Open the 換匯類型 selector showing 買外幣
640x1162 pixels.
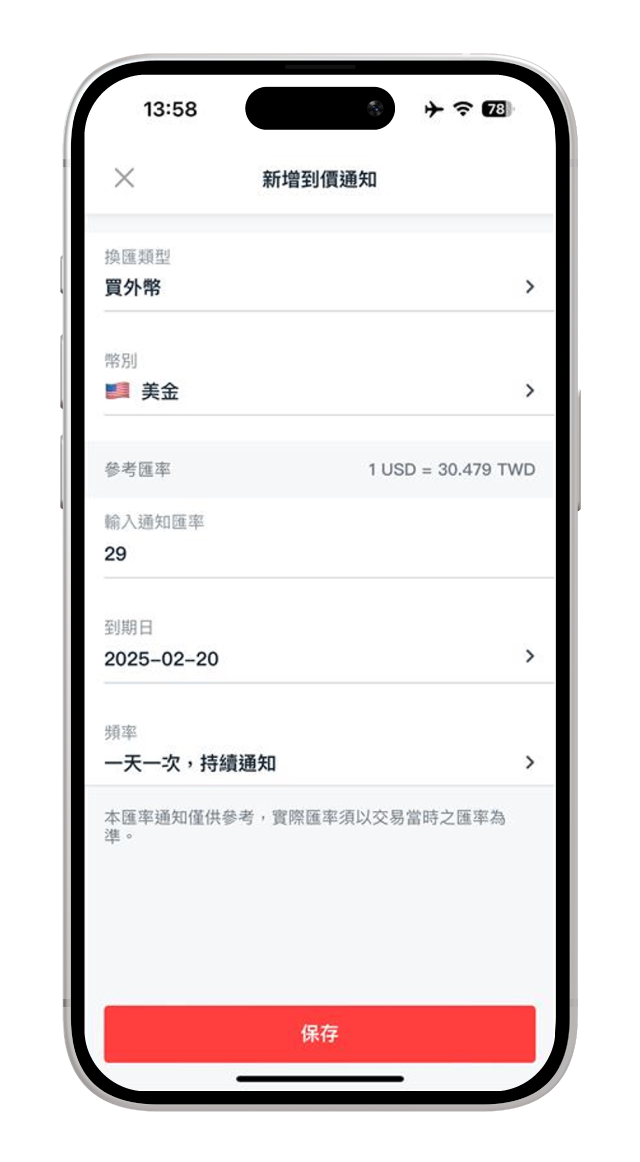point(320,287)
